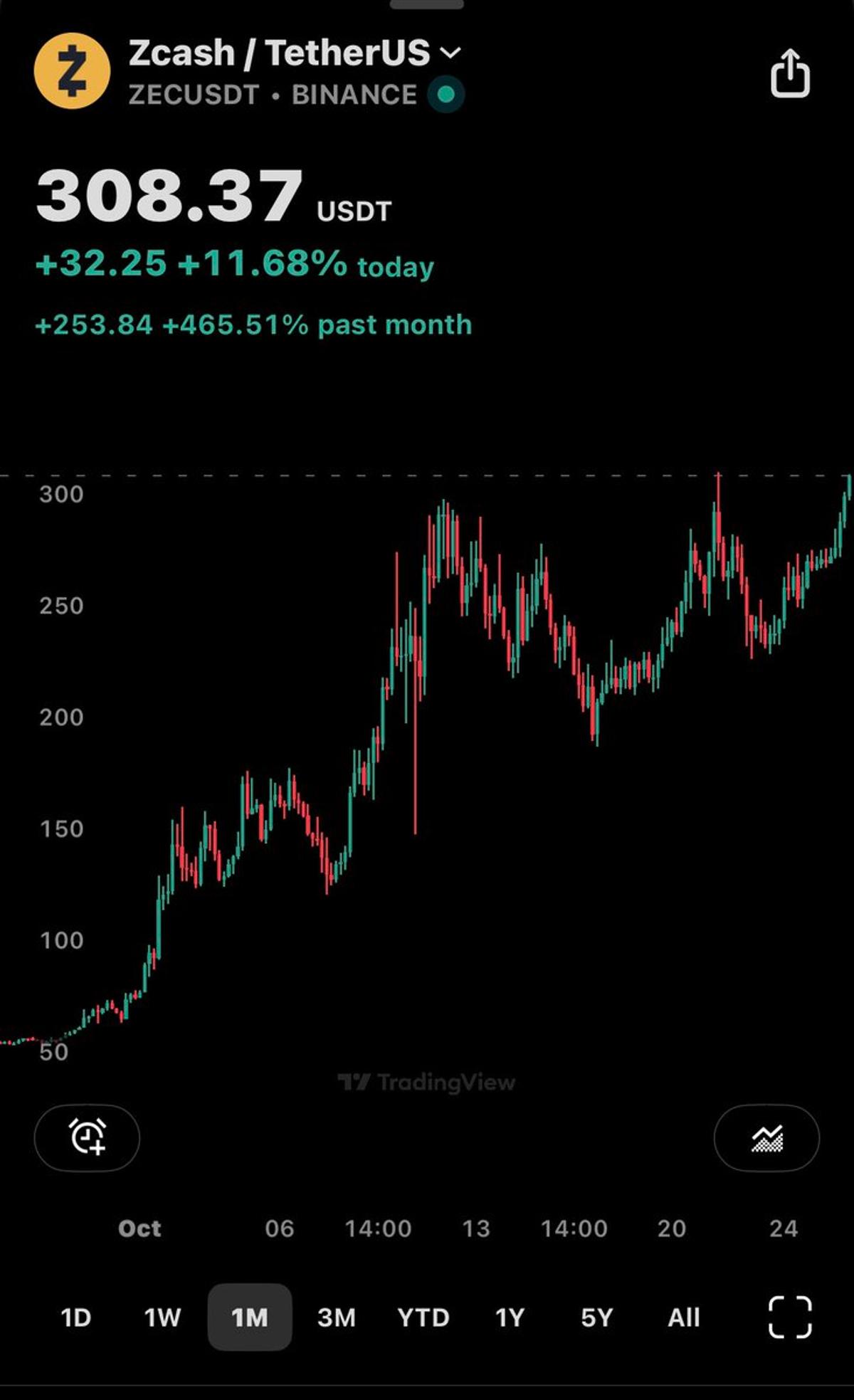Switch on the 5Y timeframe

tap(595, 1317)
